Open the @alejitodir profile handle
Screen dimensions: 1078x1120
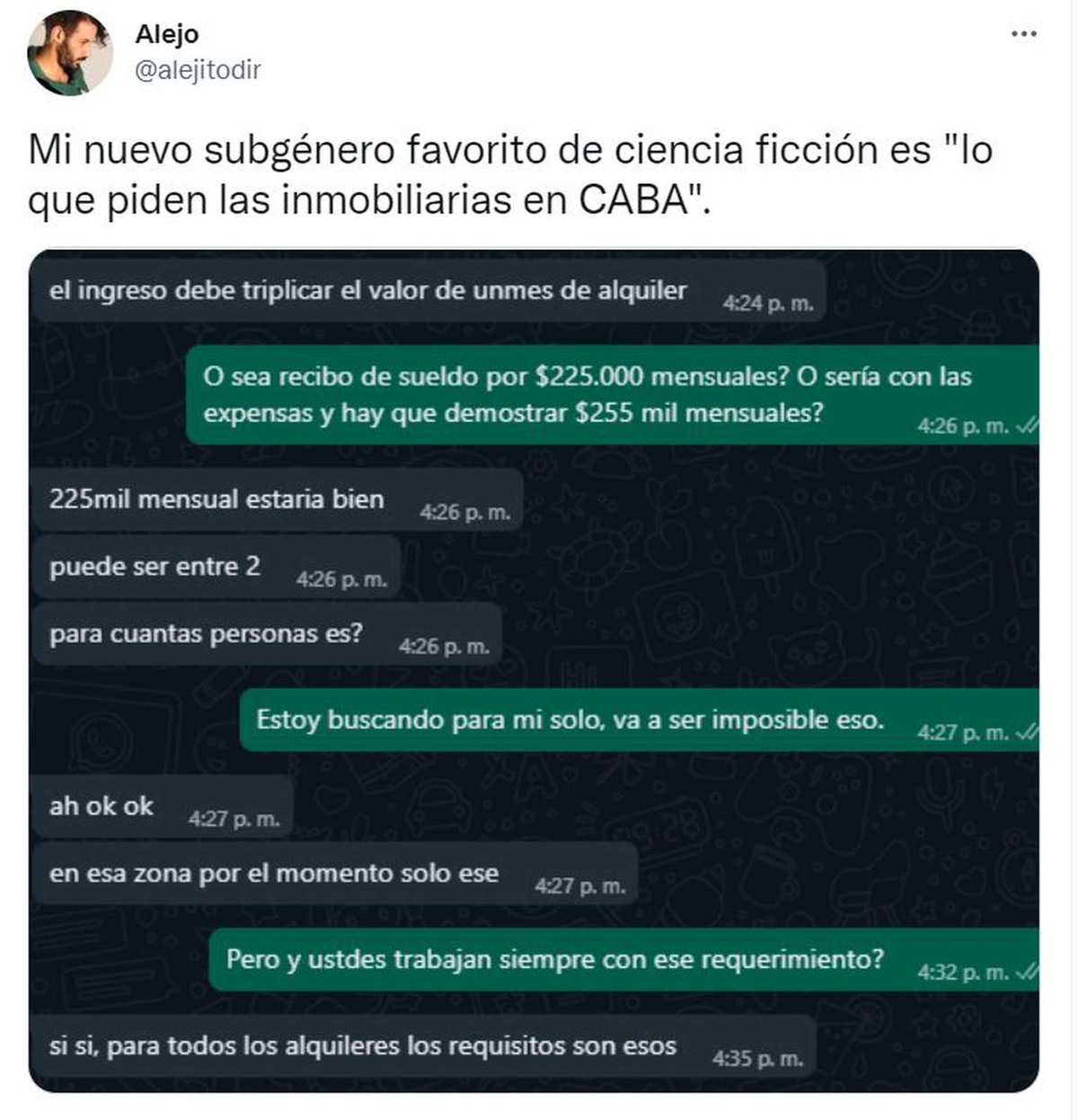(x=198, y=71)
